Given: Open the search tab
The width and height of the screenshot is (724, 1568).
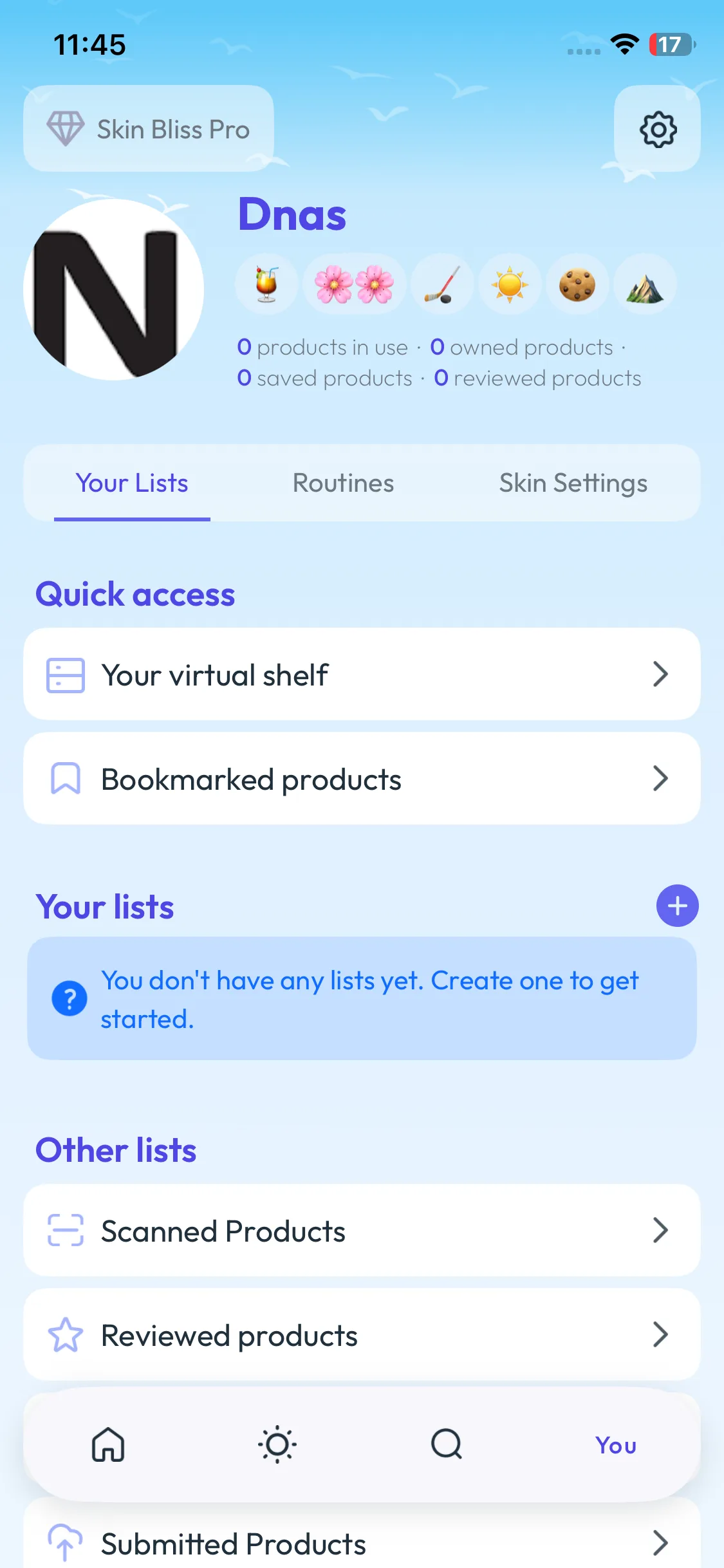Looking at the screenshot, I should click(447, 1445).
